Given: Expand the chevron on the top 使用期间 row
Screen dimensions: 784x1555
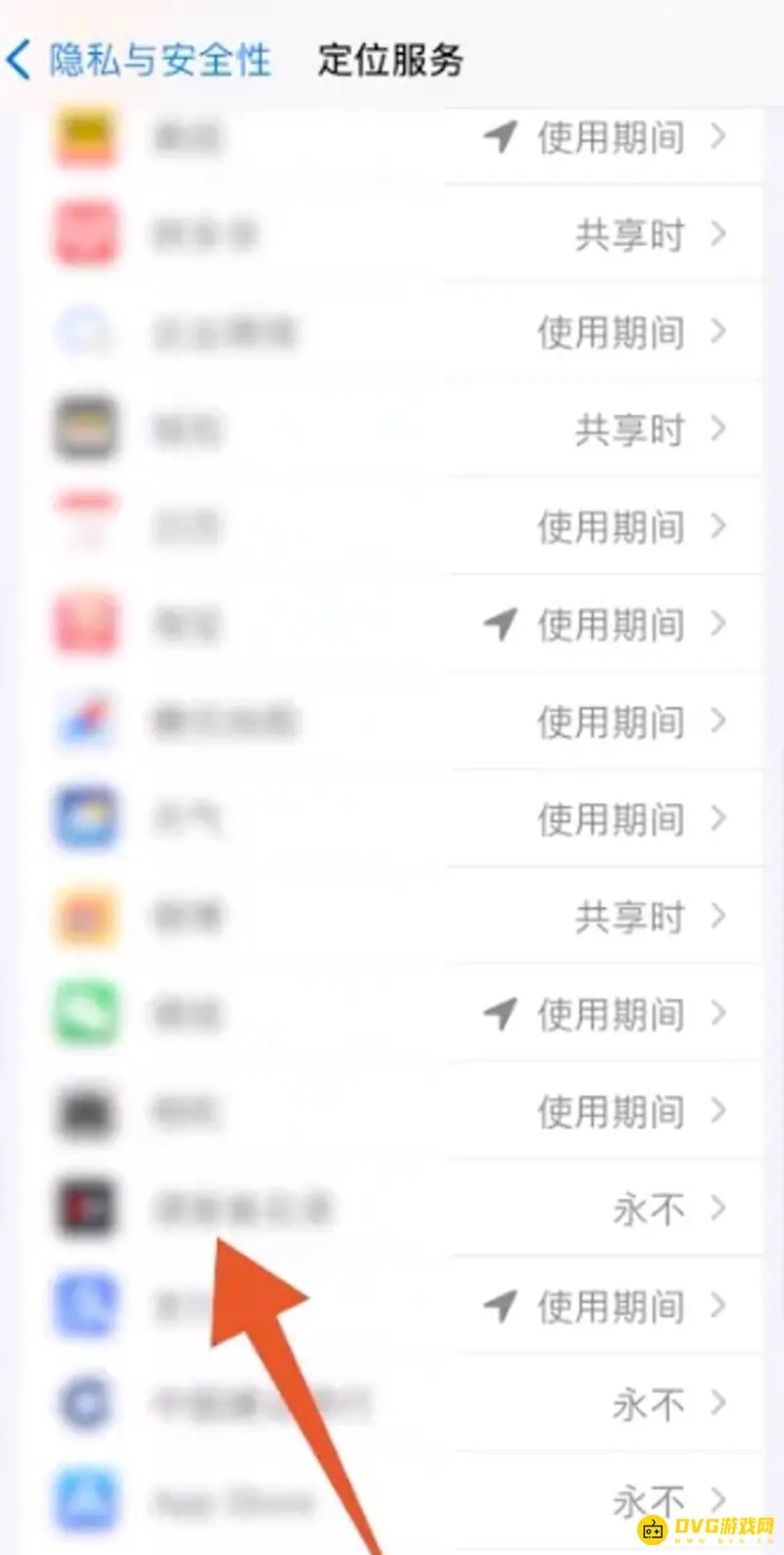Looking at the screenshot, I should coord(718,138).
